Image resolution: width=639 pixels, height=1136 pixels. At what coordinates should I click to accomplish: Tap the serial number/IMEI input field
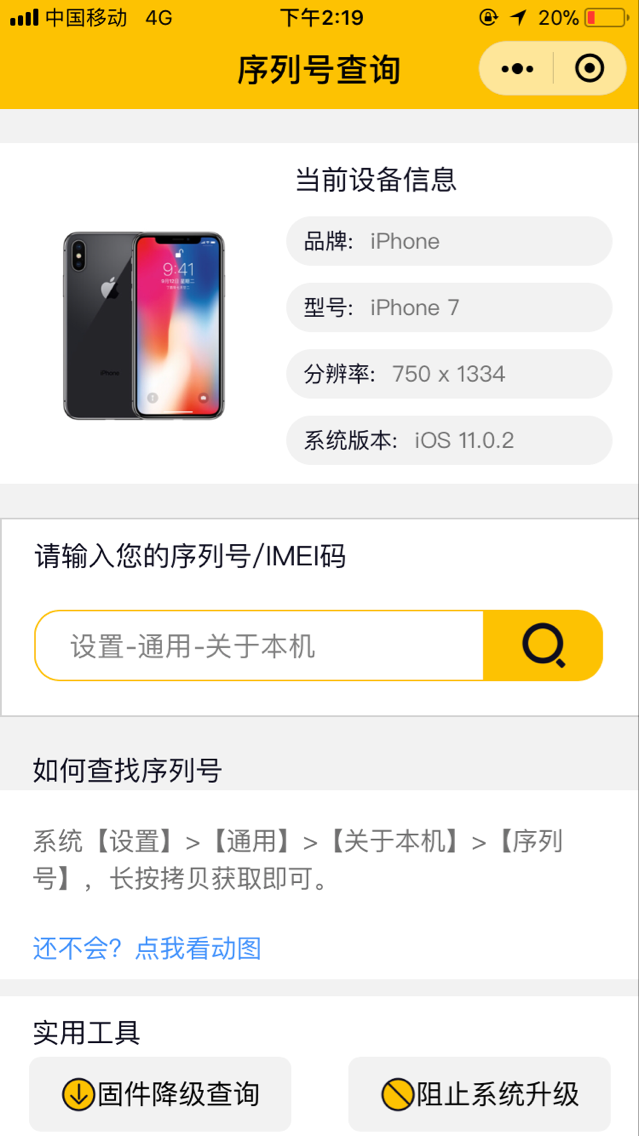click(x=259, y=645)
